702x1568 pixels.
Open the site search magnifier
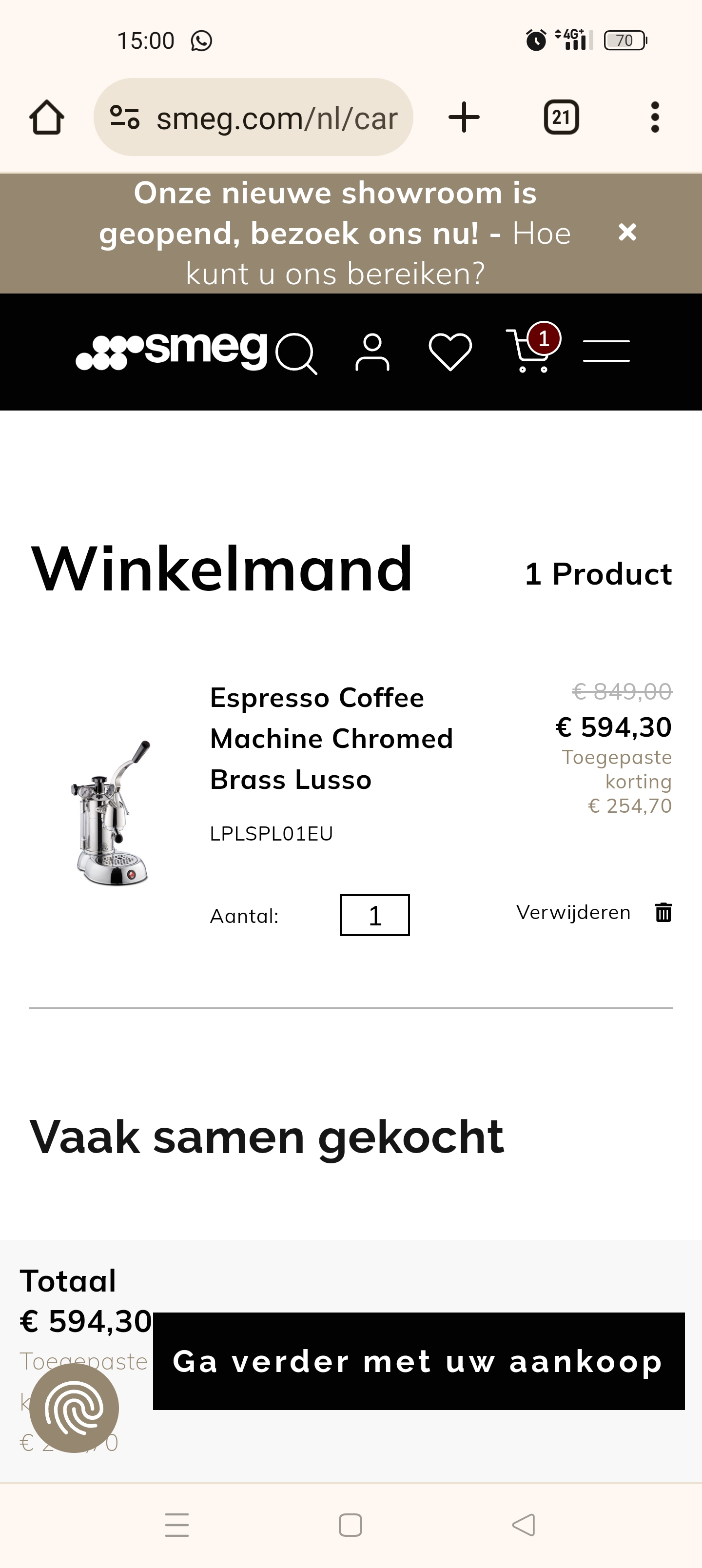[x=296, y=353]
